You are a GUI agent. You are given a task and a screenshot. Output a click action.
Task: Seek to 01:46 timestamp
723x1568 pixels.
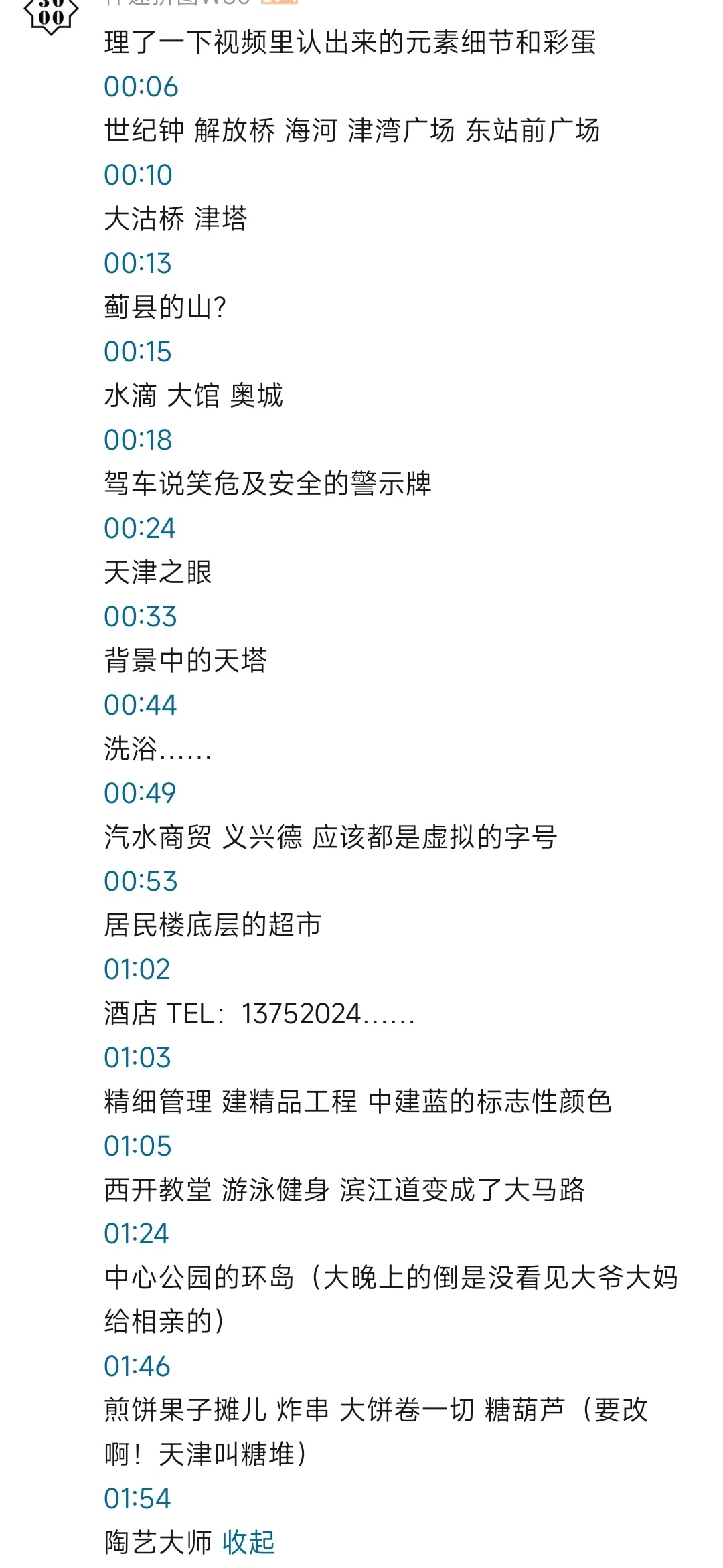coord(137,1367)
